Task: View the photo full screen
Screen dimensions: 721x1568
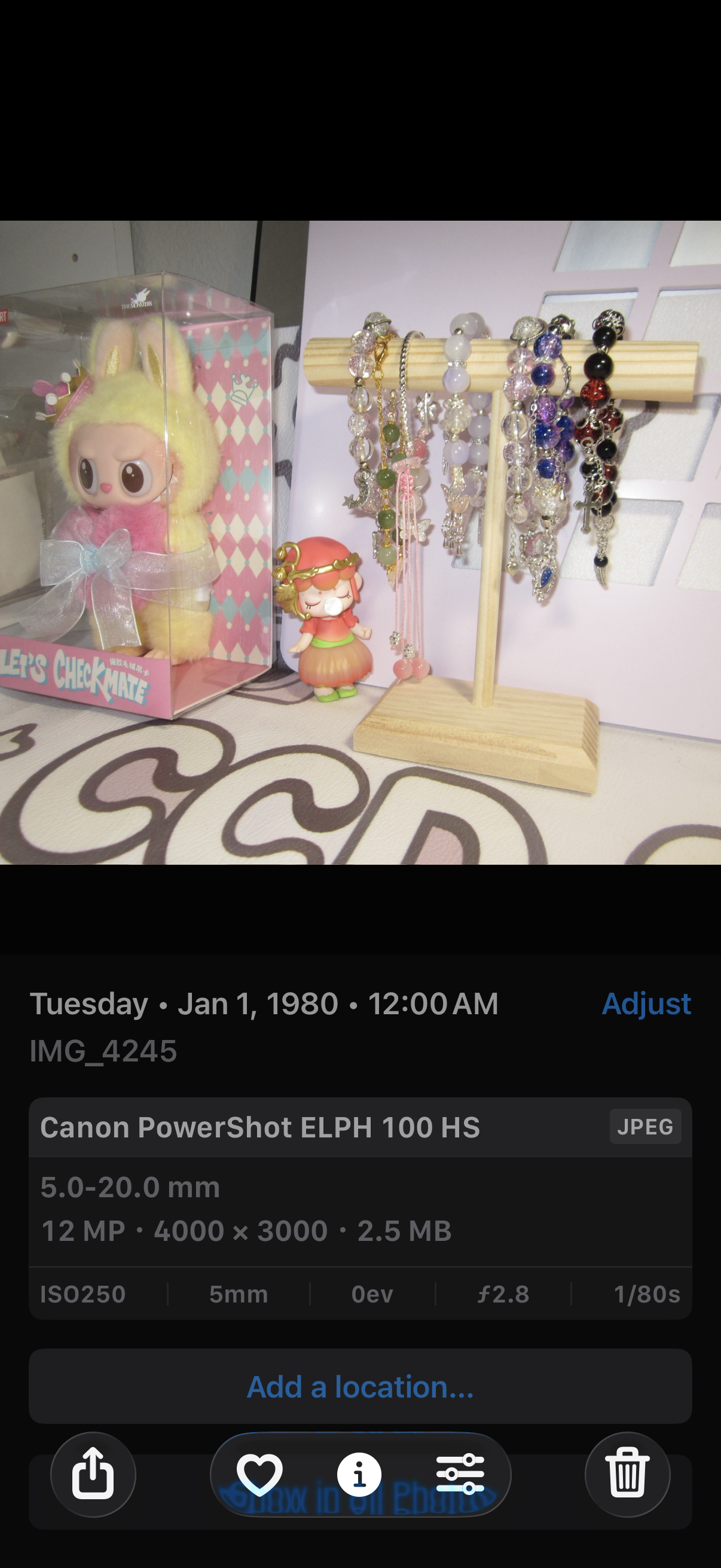Action: pos(360,542)
